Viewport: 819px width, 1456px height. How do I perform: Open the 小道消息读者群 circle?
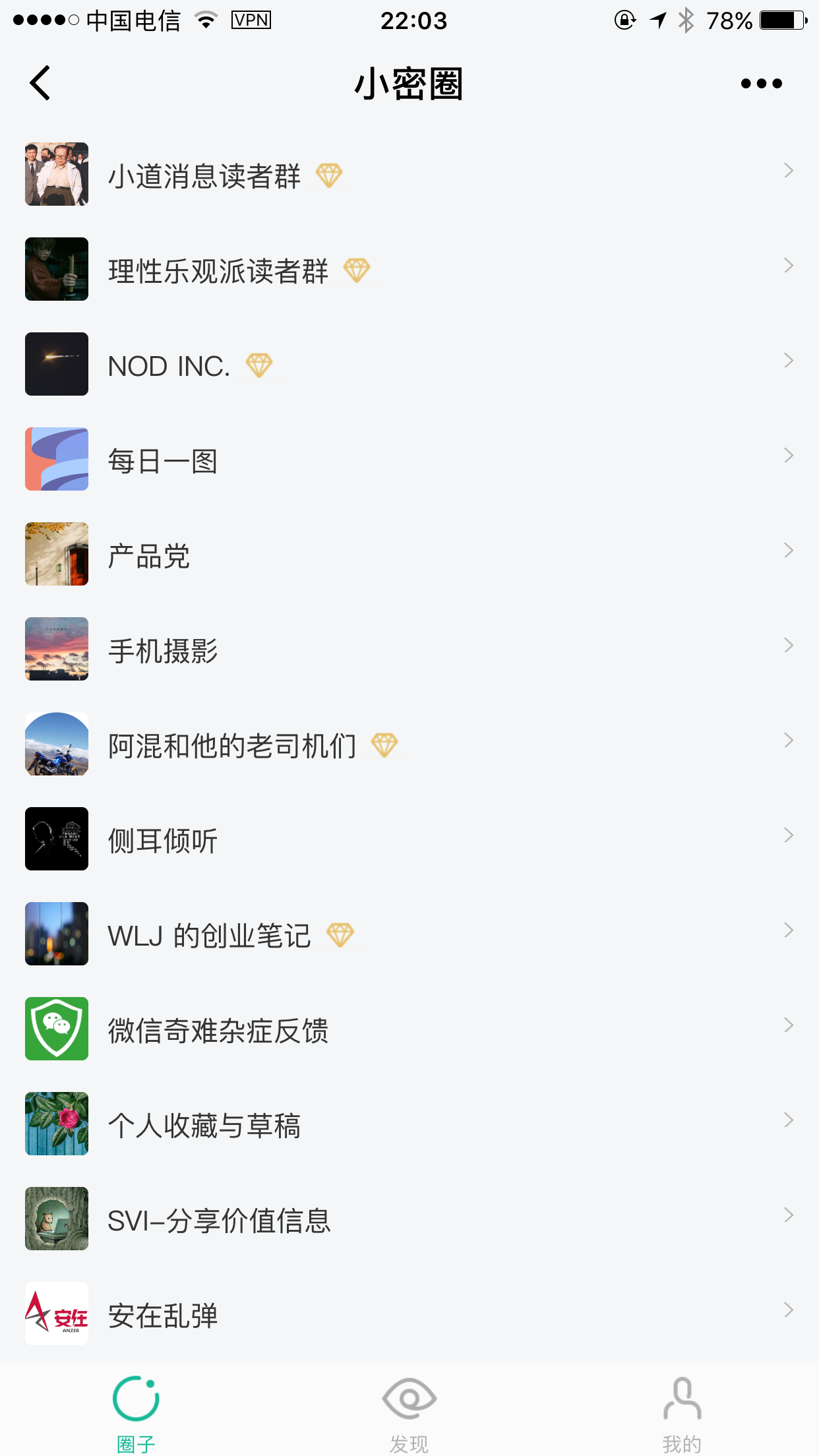[204, 175]
